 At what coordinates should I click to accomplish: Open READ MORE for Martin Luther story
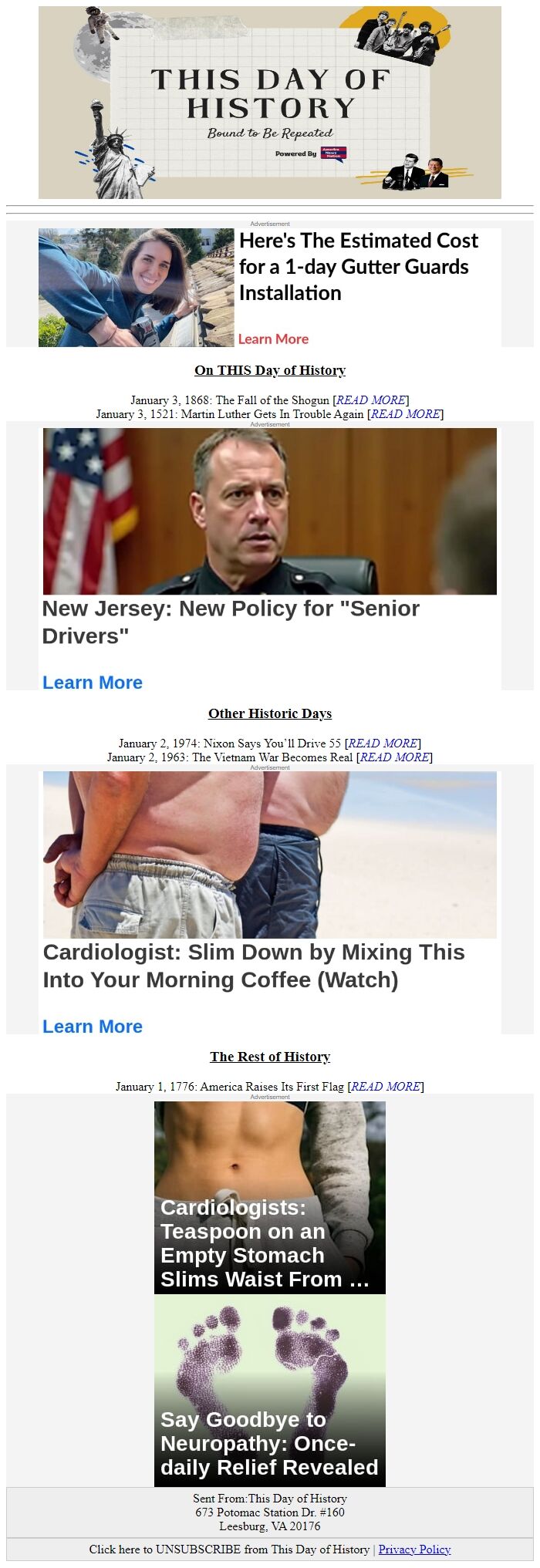tap(406, 414)
